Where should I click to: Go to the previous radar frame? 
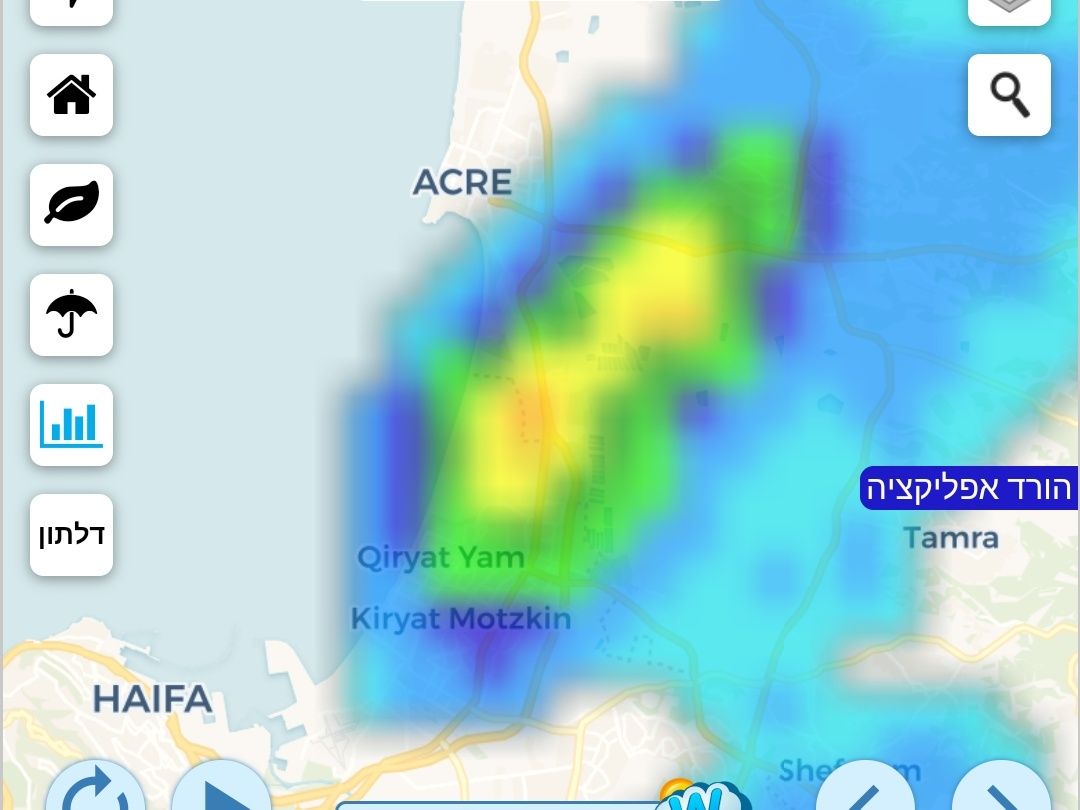[x=866, y=792]
